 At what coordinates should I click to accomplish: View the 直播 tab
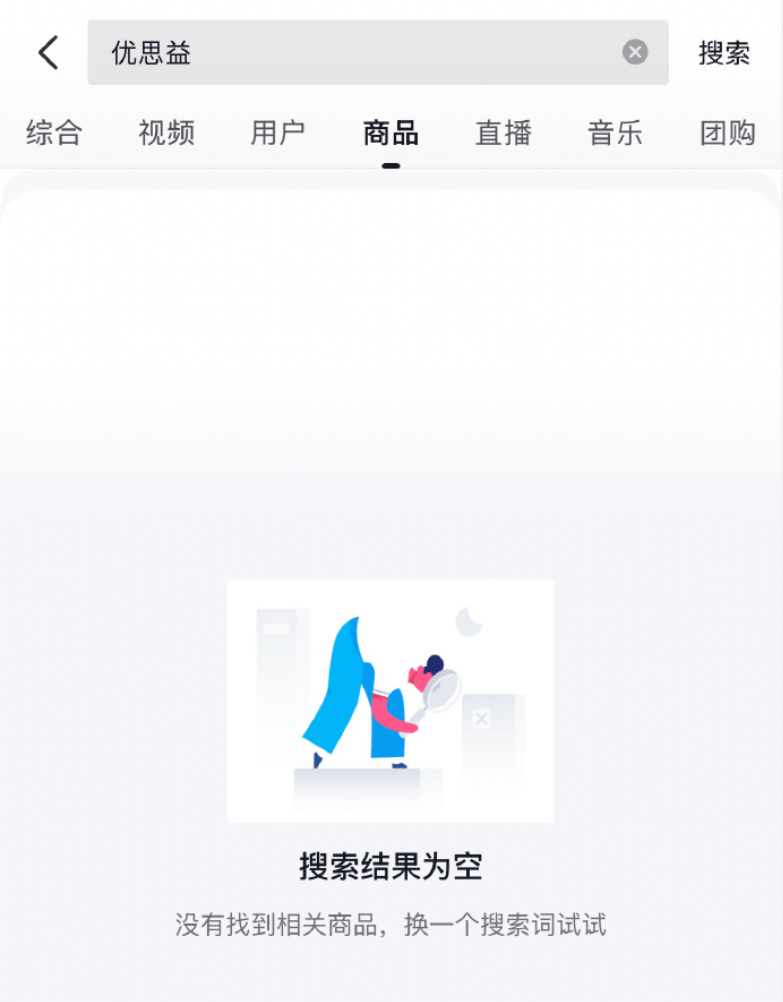pyautogui.click(x=503, y=133)
